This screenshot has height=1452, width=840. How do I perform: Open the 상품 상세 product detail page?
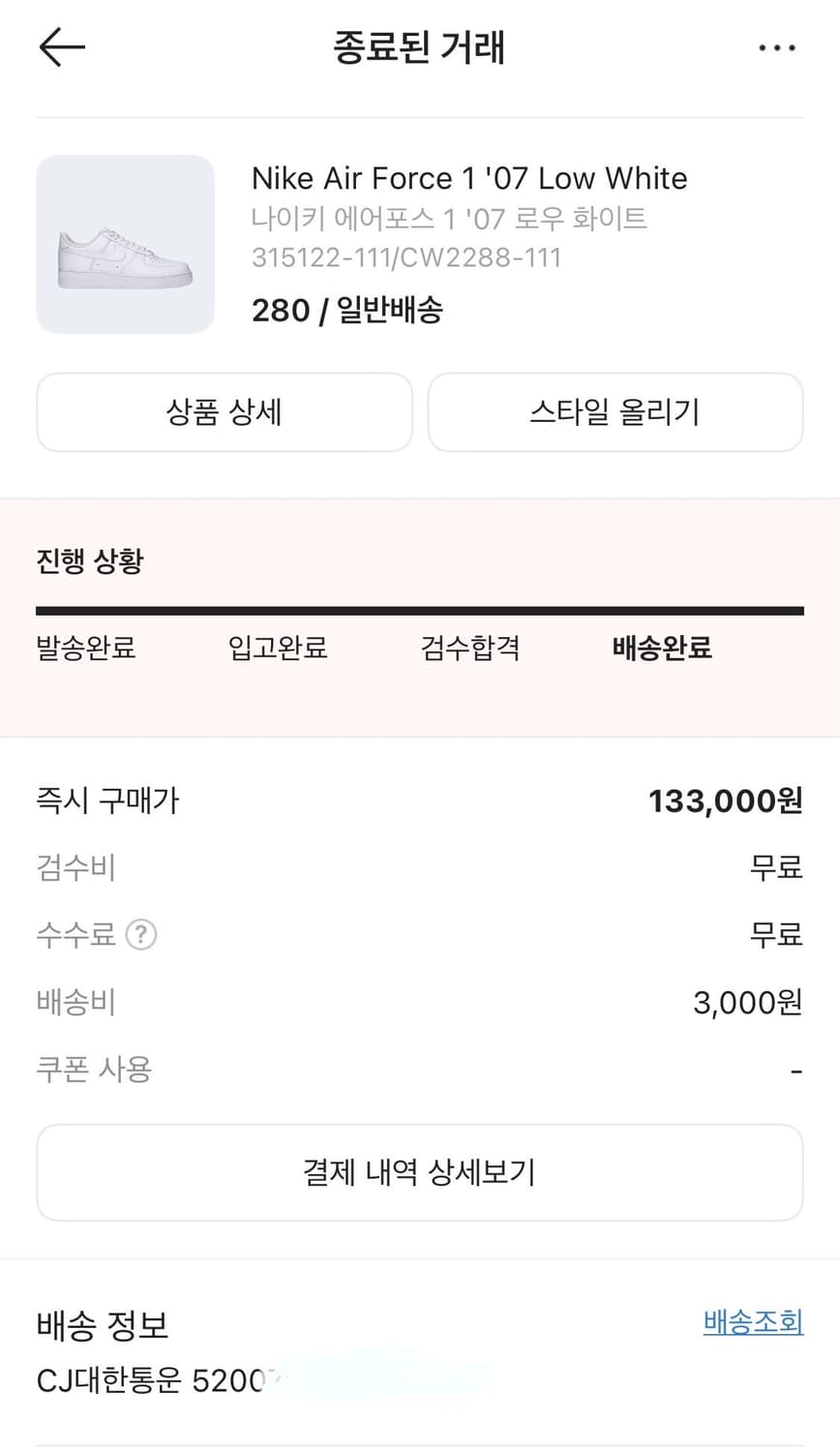[x=224, y=412]
